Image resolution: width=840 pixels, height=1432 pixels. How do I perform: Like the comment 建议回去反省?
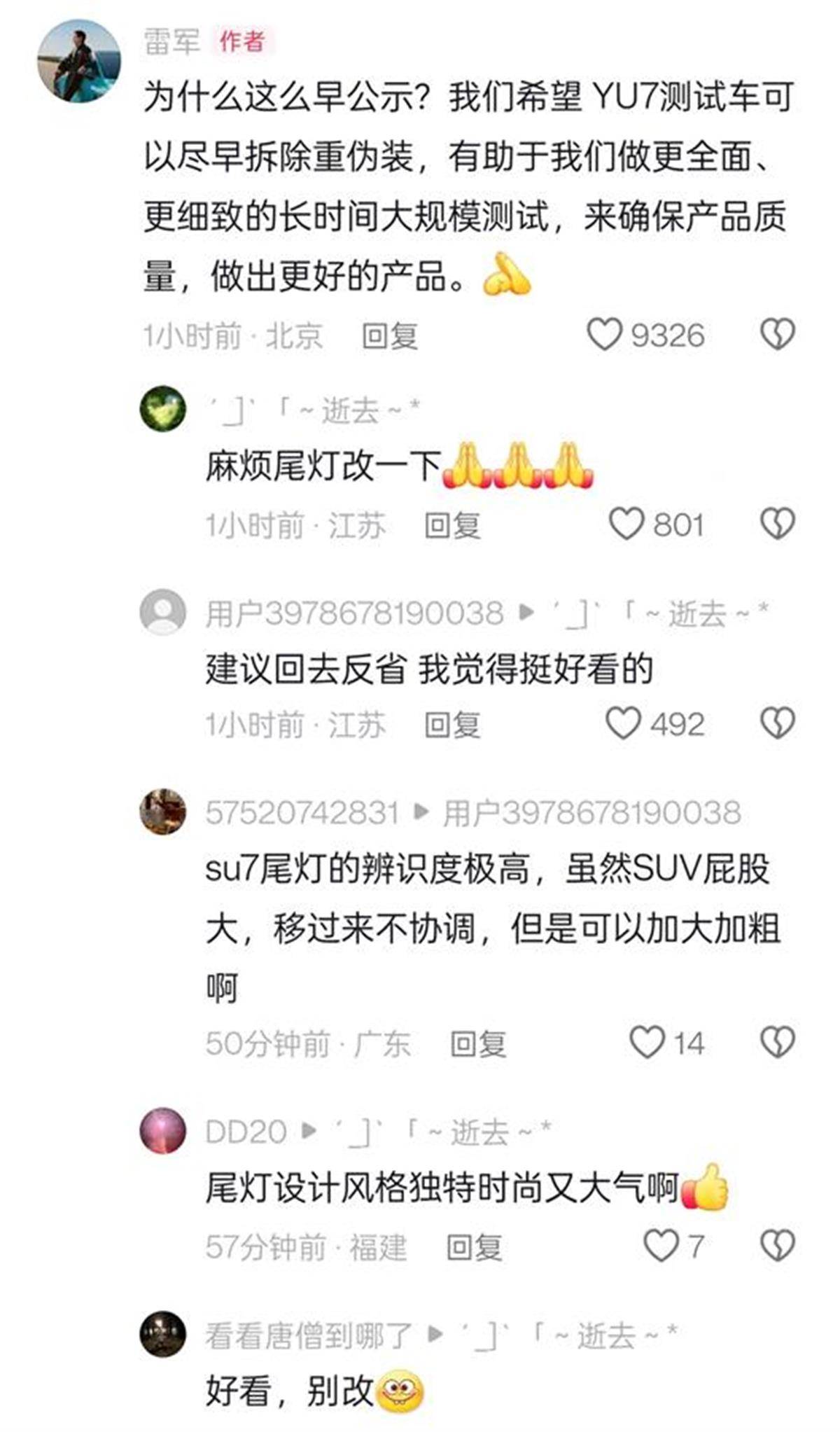(623, 724)
